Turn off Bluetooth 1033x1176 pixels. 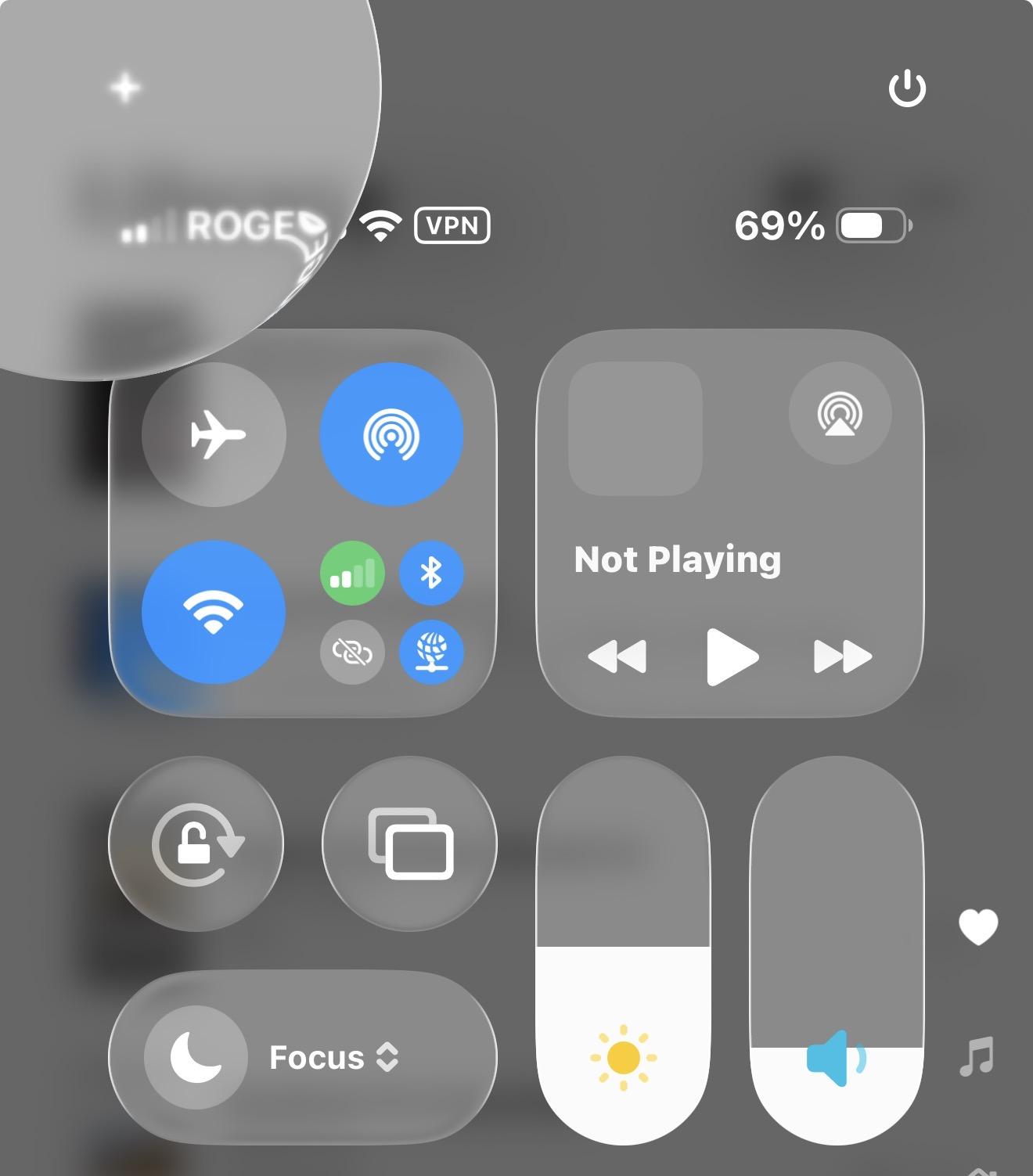coord(431,574)
